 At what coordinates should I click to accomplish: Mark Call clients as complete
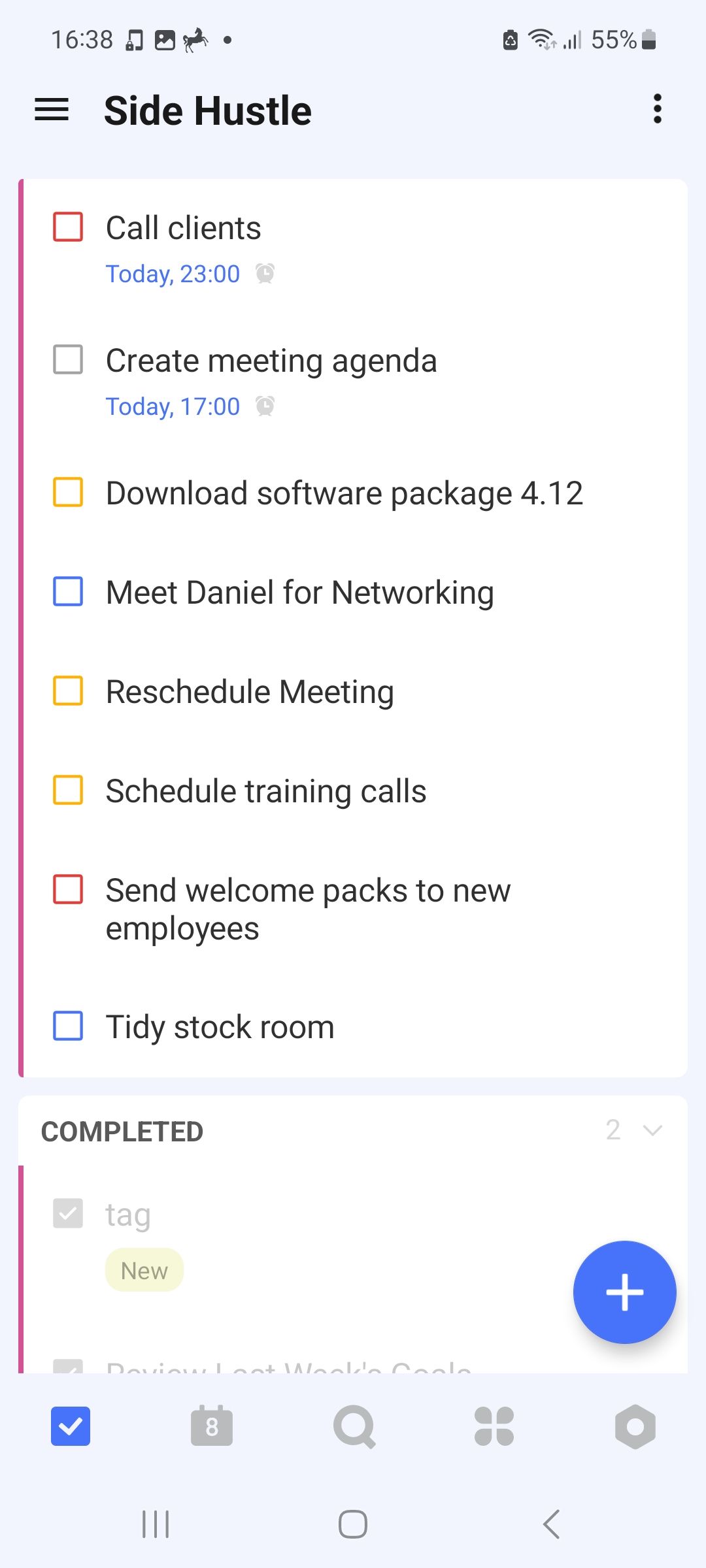pyautogui.click(x=68, y=227)
